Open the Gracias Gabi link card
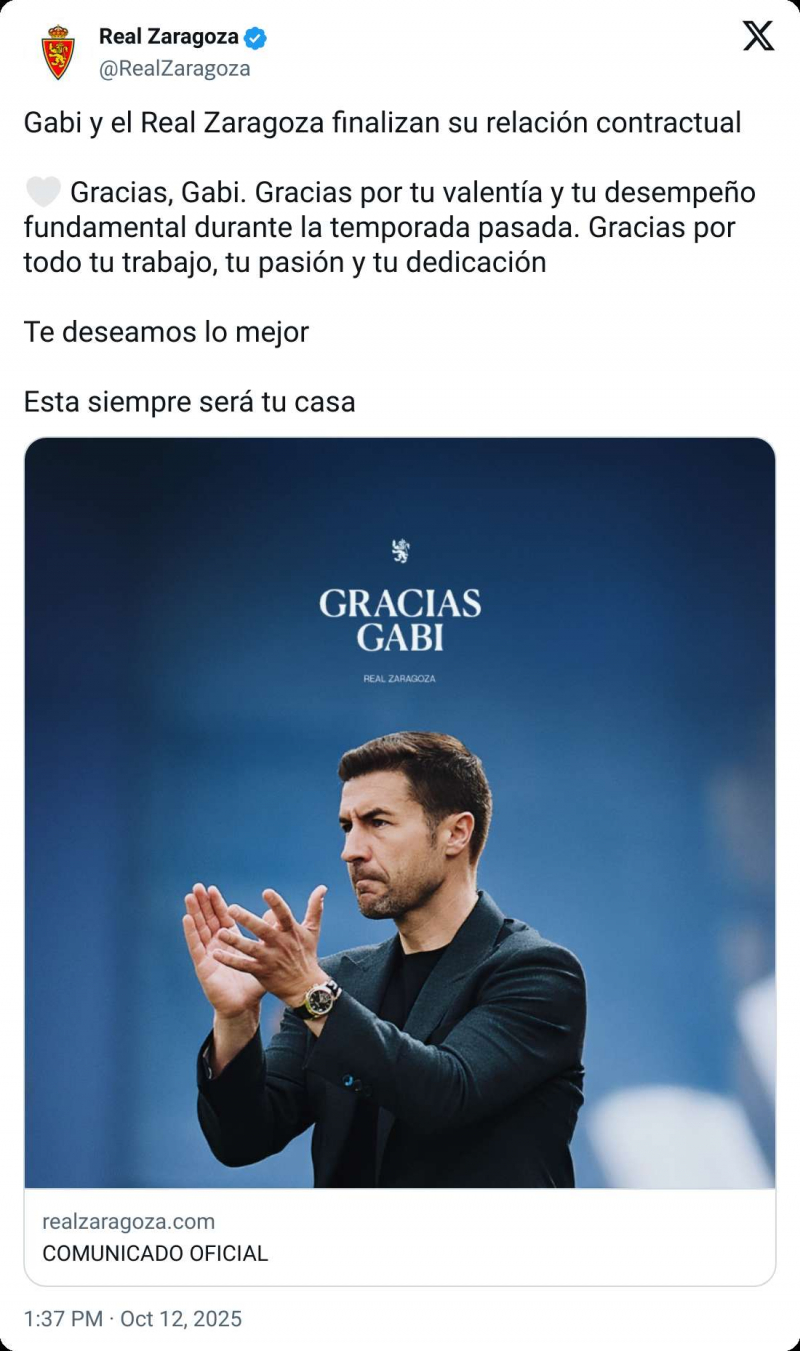The width and height of the screenshot is (800, 1351). point(400,812)
